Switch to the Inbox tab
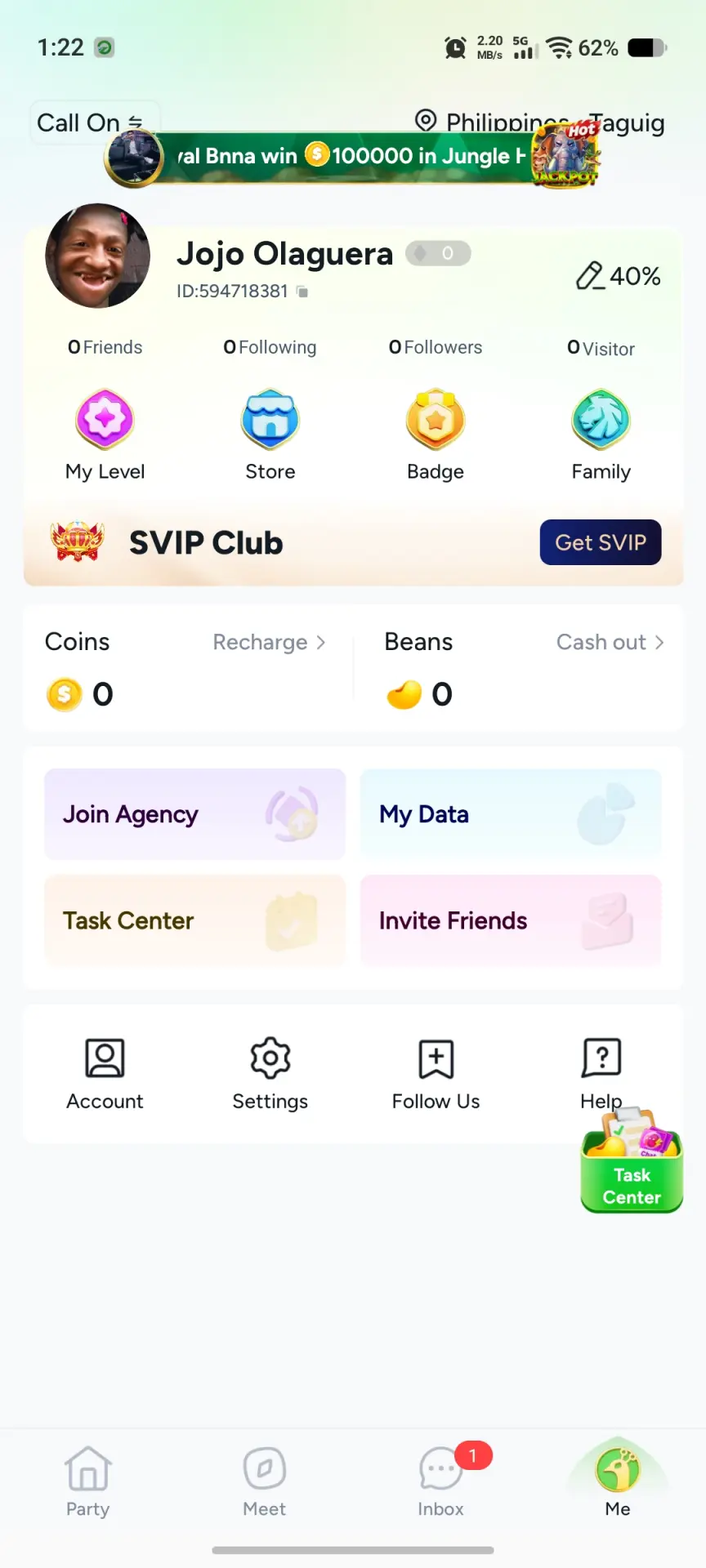Screen dimensions: 706x1568 pyautogui.click(x=441, y=1481)
